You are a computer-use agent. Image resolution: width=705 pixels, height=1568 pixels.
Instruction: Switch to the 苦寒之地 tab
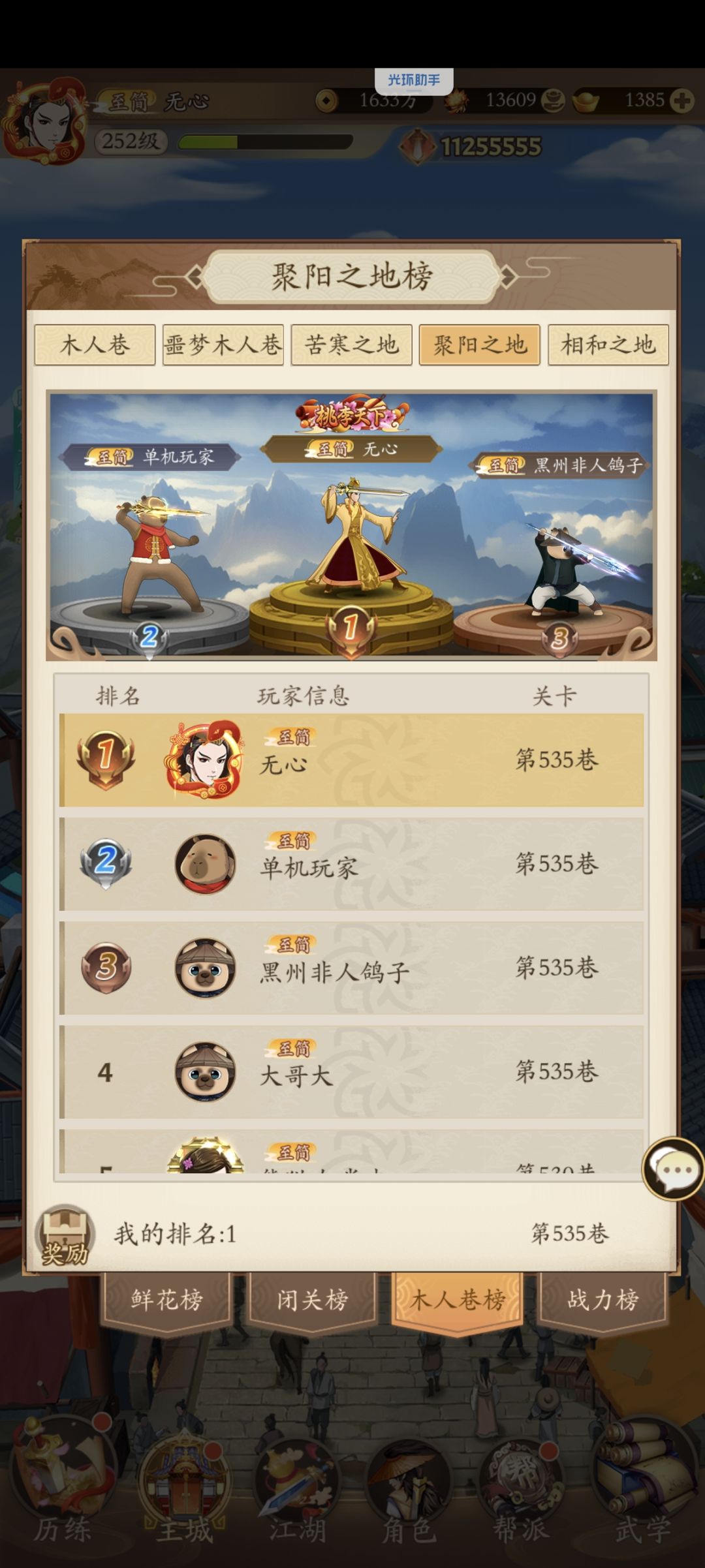point(351,346)
